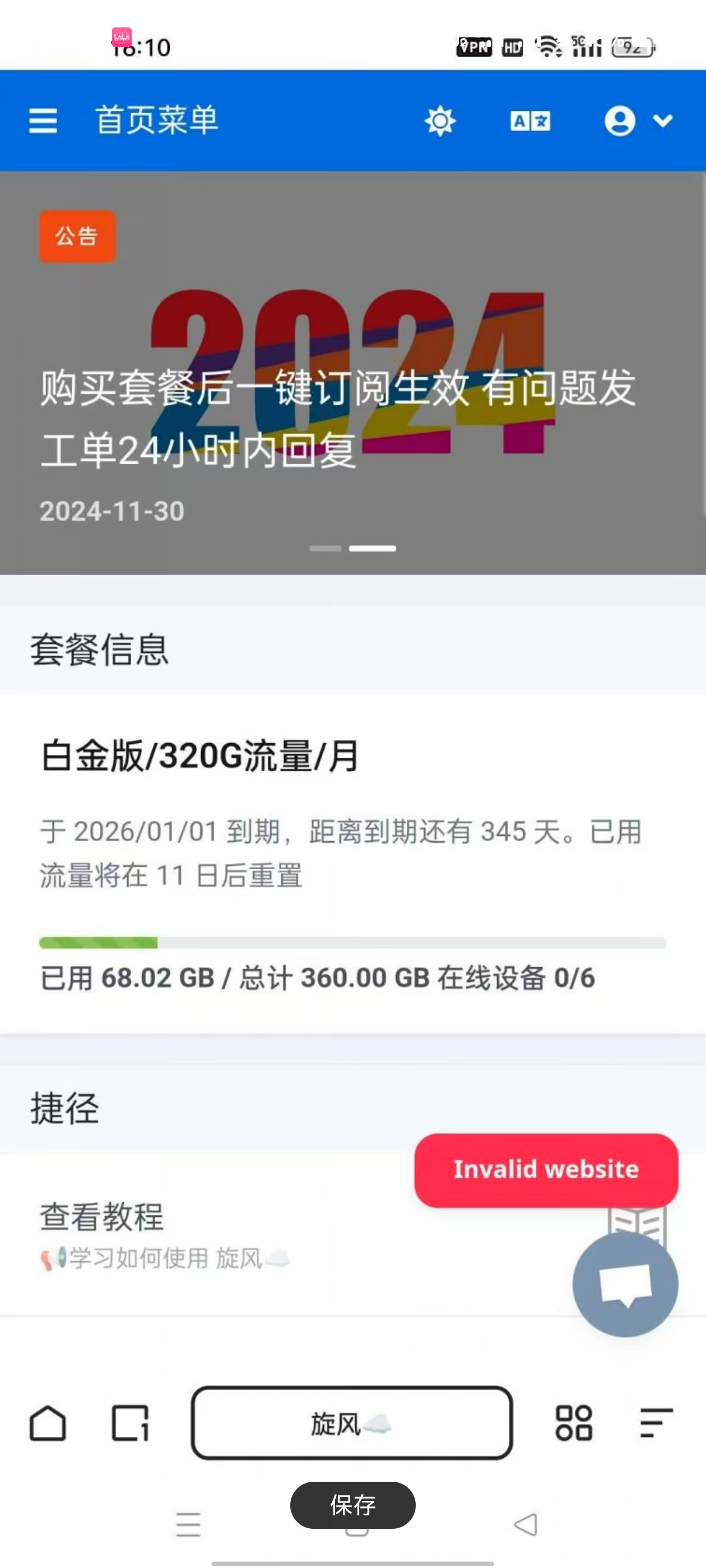Open the browser tabs switcher
Viewport: 706px width, 1568px height.
click(x=130, y=1423)
